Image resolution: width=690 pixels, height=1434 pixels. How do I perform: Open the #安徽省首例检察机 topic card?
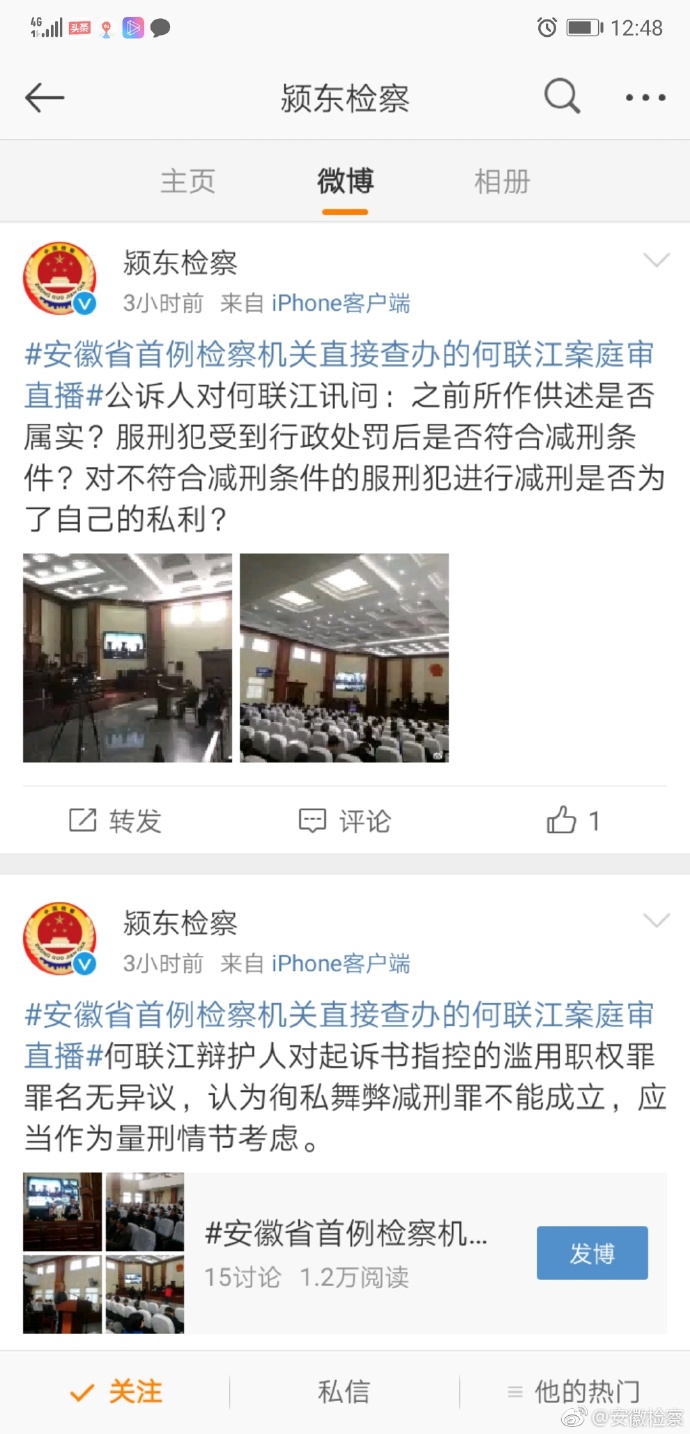[346, 1253]
